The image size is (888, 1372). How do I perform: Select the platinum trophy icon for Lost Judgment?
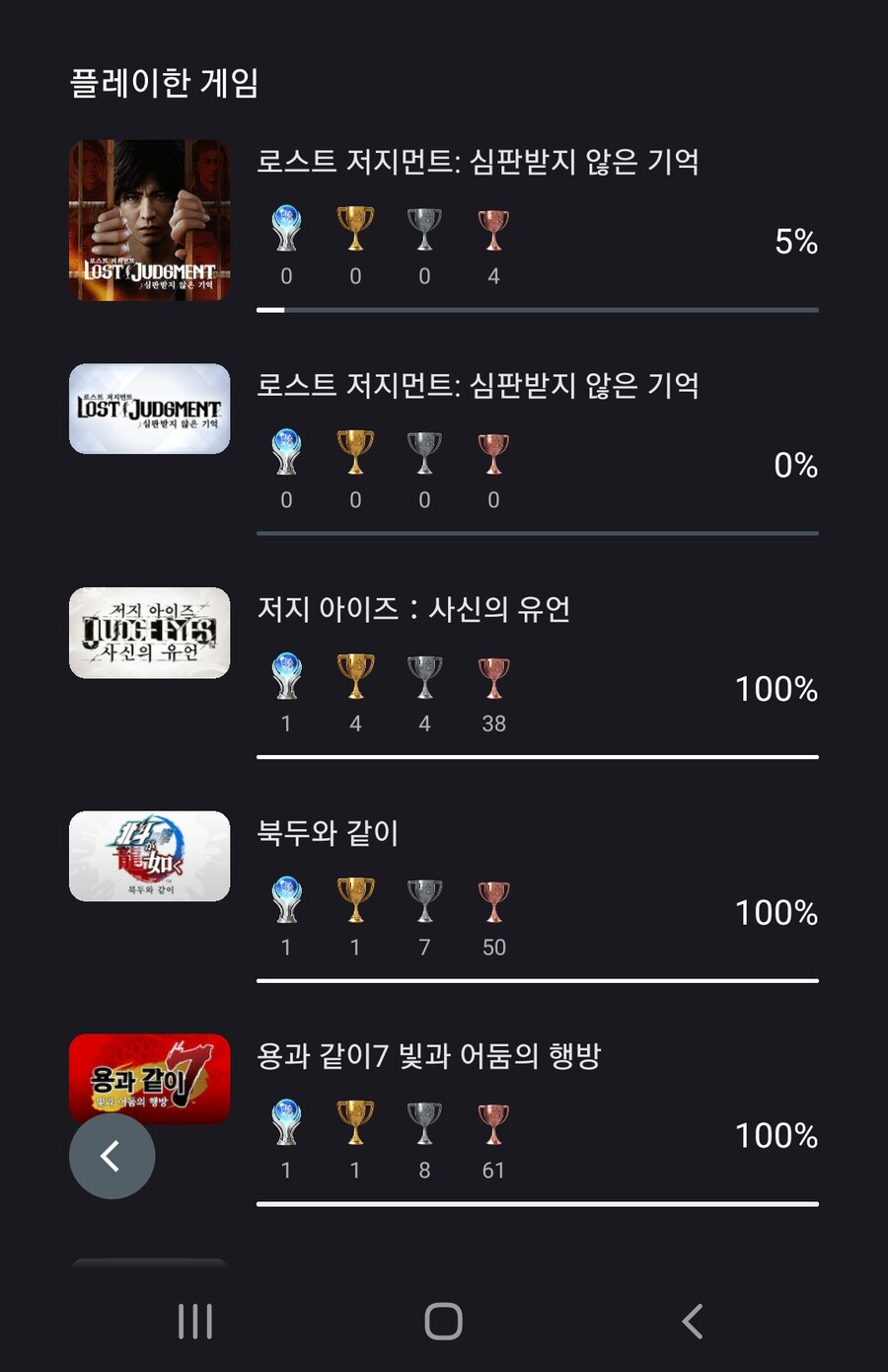286,229
